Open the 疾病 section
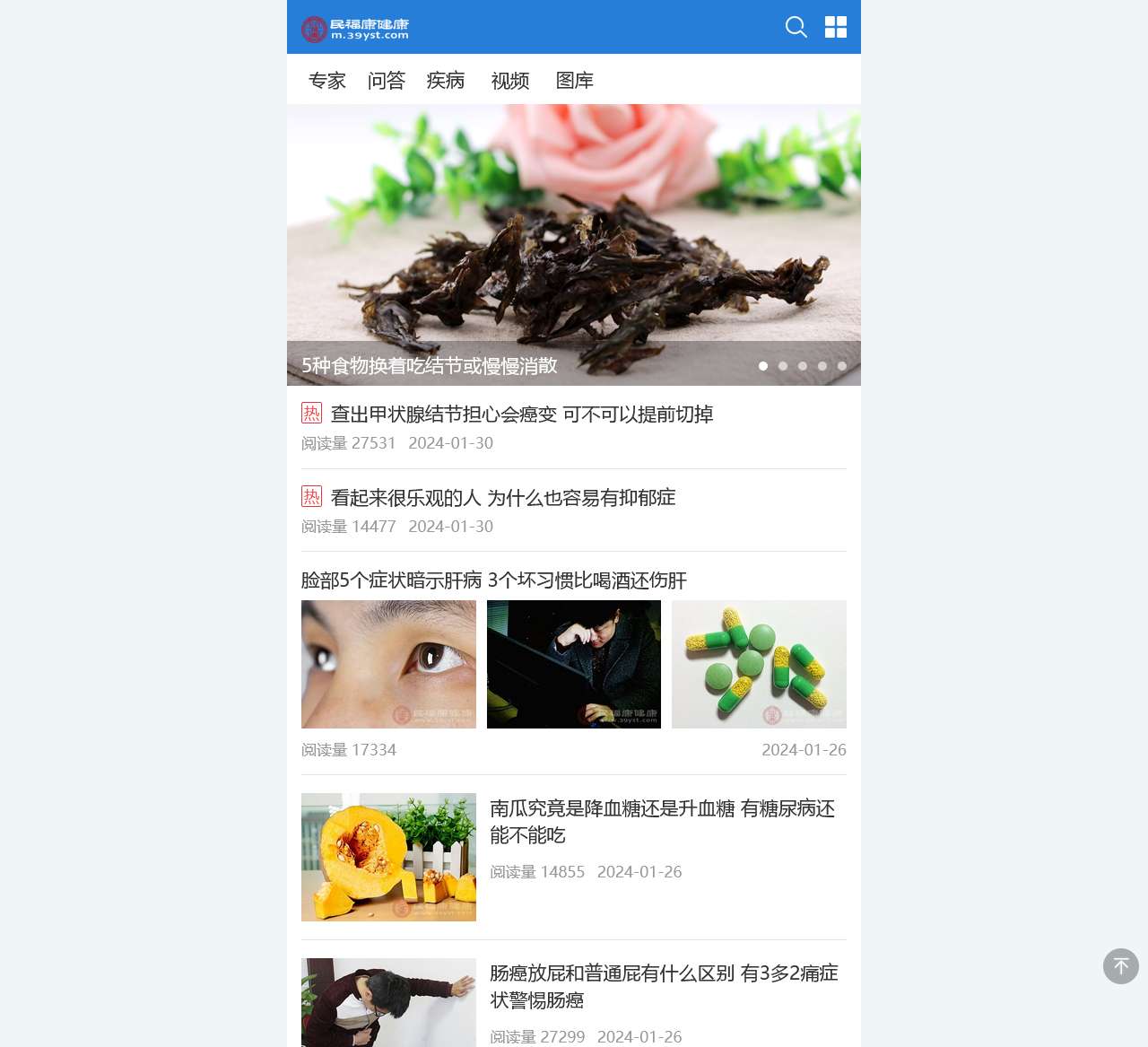1148x1047 pixels. tap(446, 81)
